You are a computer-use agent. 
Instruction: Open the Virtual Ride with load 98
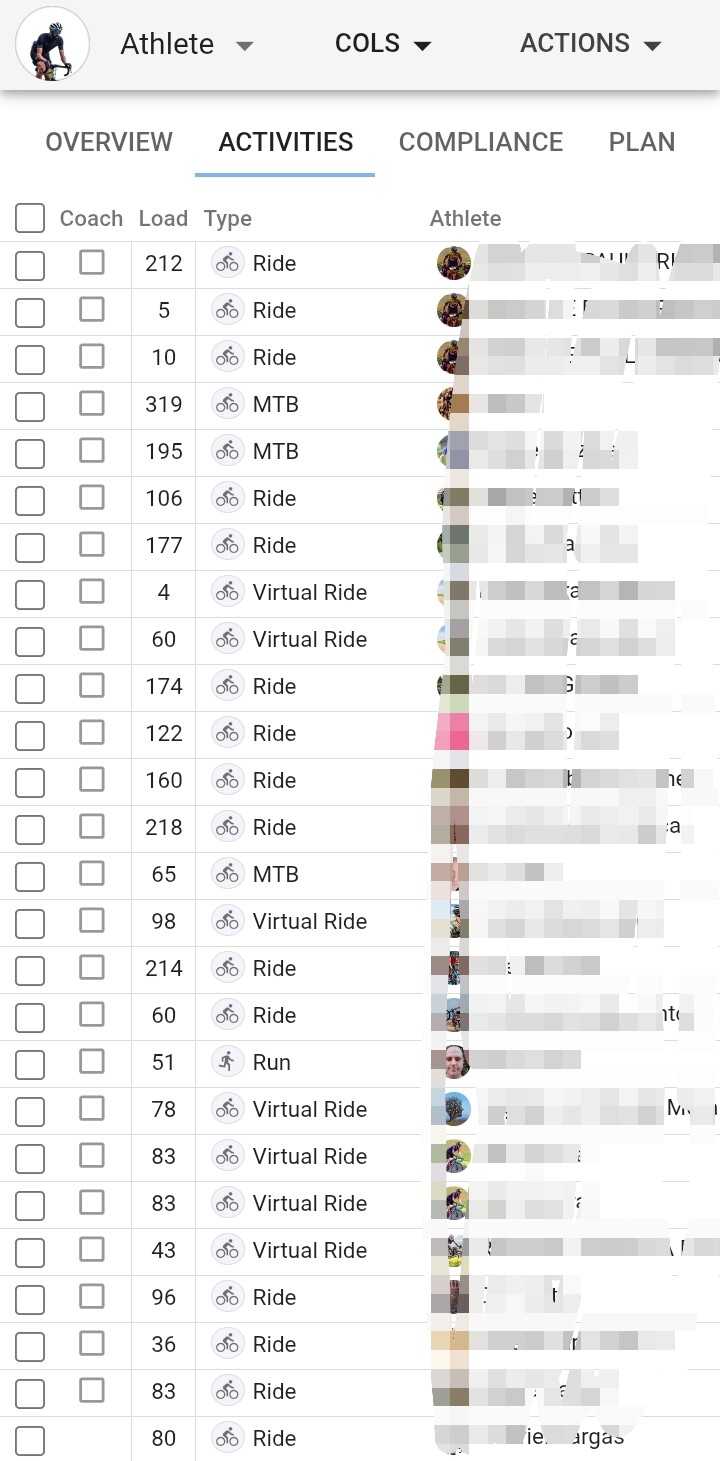[310, 921]
